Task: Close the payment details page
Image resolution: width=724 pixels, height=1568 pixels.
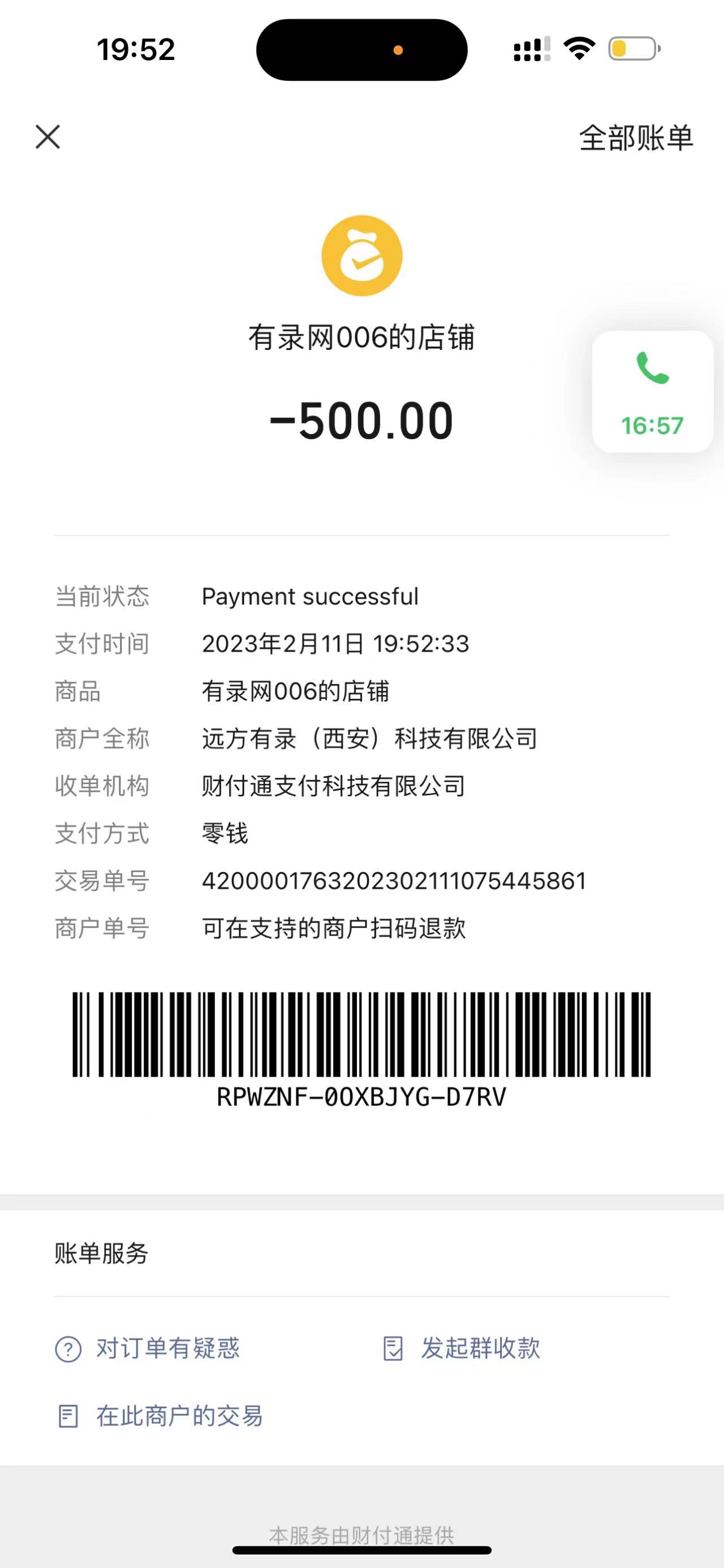Action: (x=48, y=137)
